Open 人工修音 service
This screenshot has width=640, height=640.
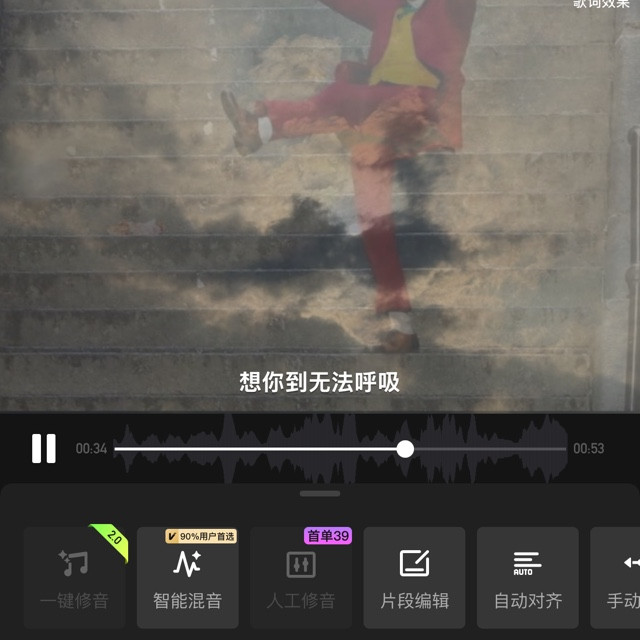[x=301, y=578]
